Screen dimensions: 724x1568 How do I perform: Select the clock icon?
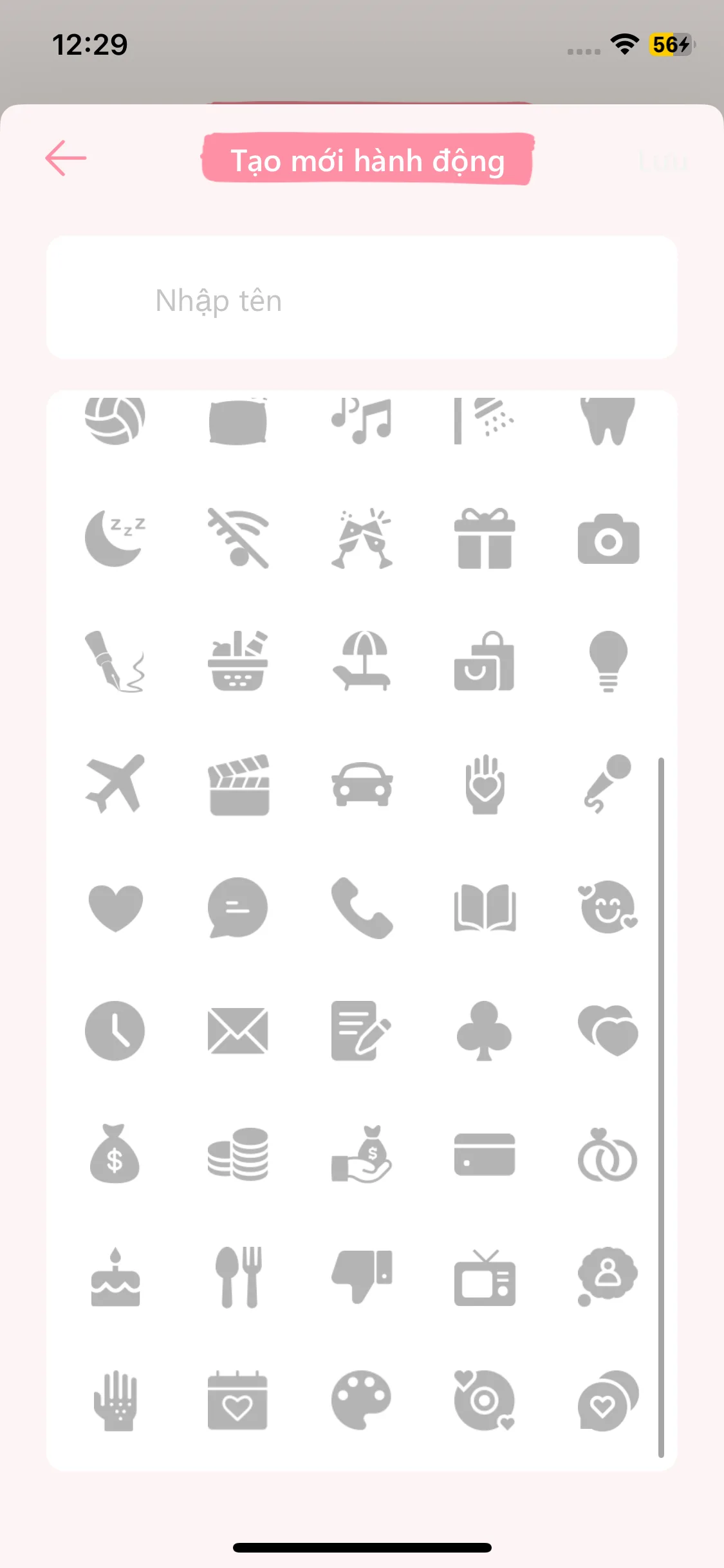click(x=115, y=1031)
